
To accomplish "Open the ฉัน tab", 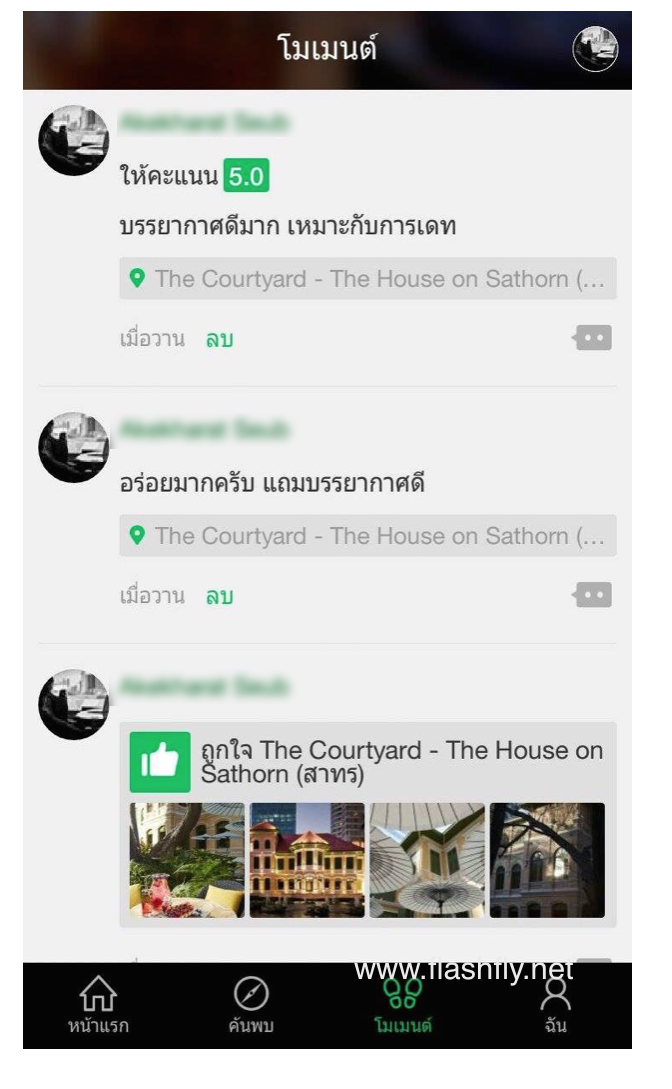I will (555, 1005).
